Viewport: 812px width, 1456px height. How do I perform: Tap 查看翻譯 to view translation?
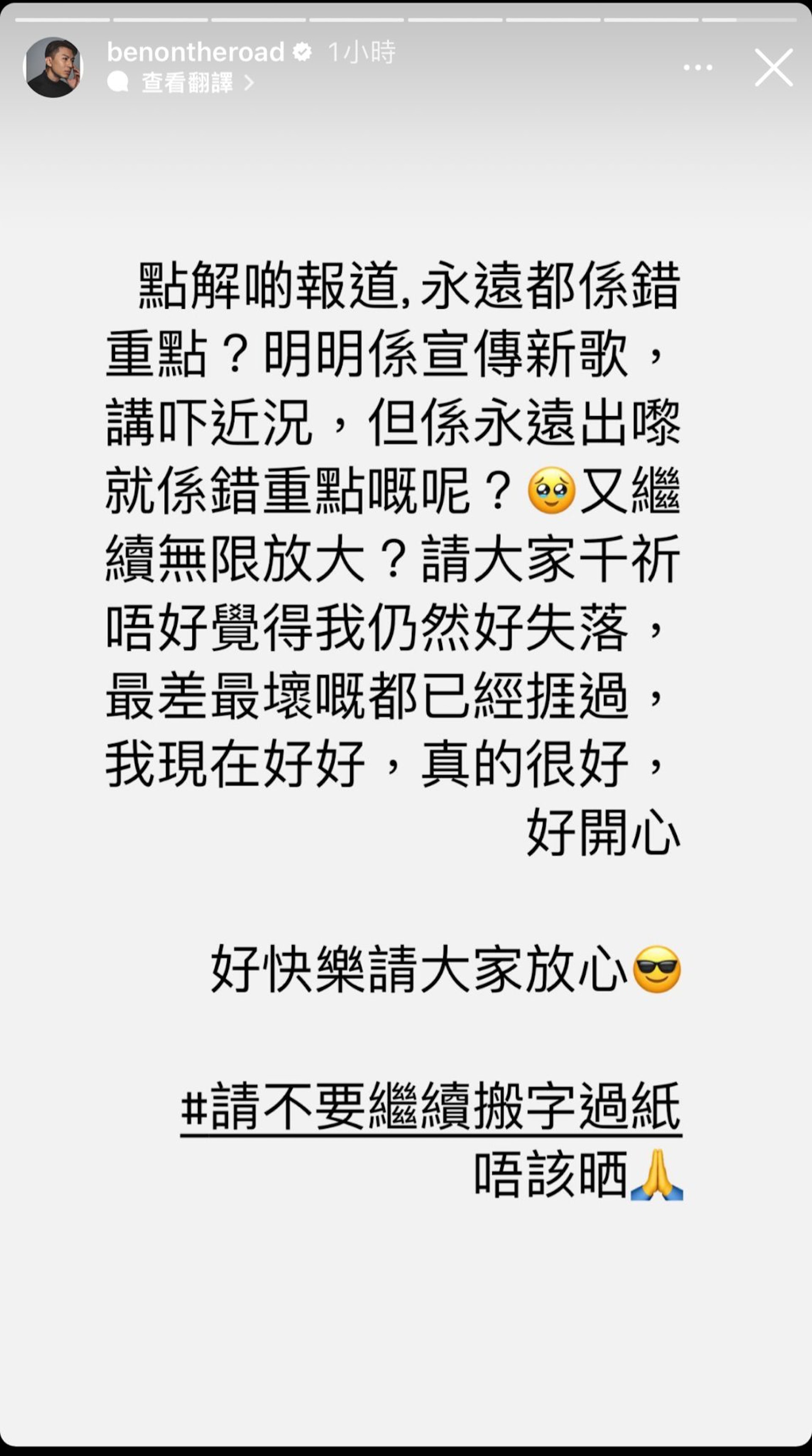187,83
